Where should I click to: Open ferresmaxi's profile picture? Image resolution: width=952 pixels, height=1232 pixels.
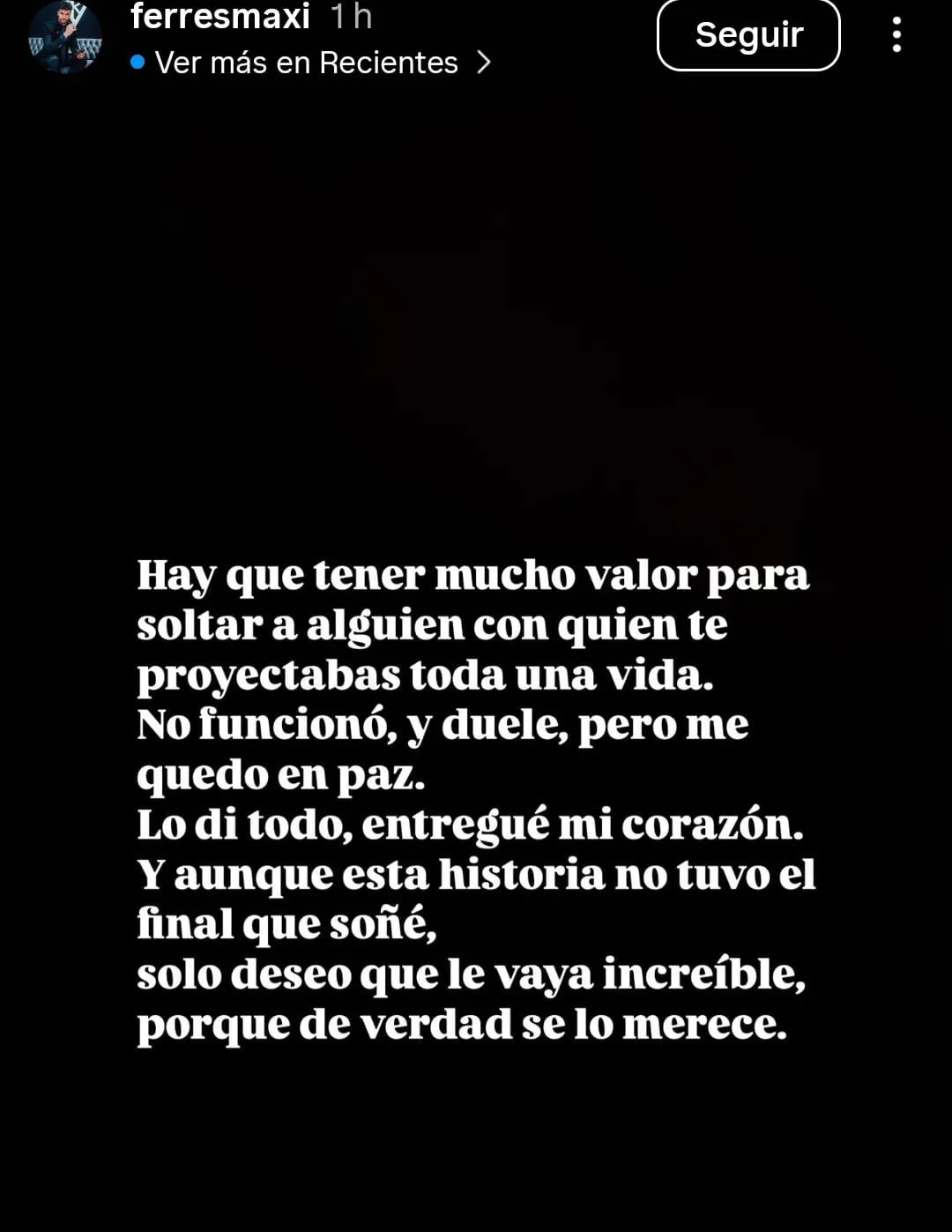pos(64,39)
